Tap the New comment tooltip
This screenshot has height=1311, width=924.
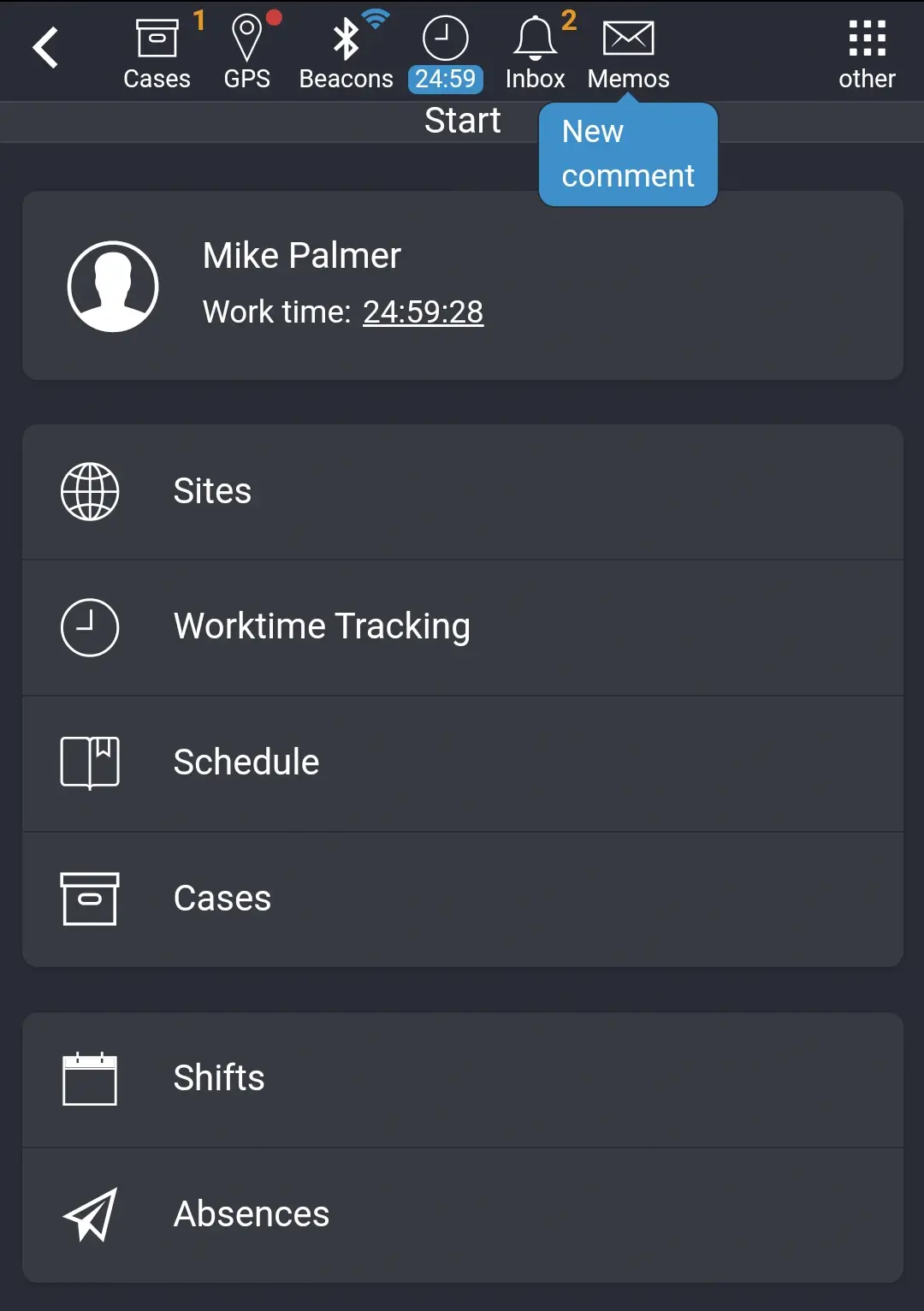click(x=627, y=154)
